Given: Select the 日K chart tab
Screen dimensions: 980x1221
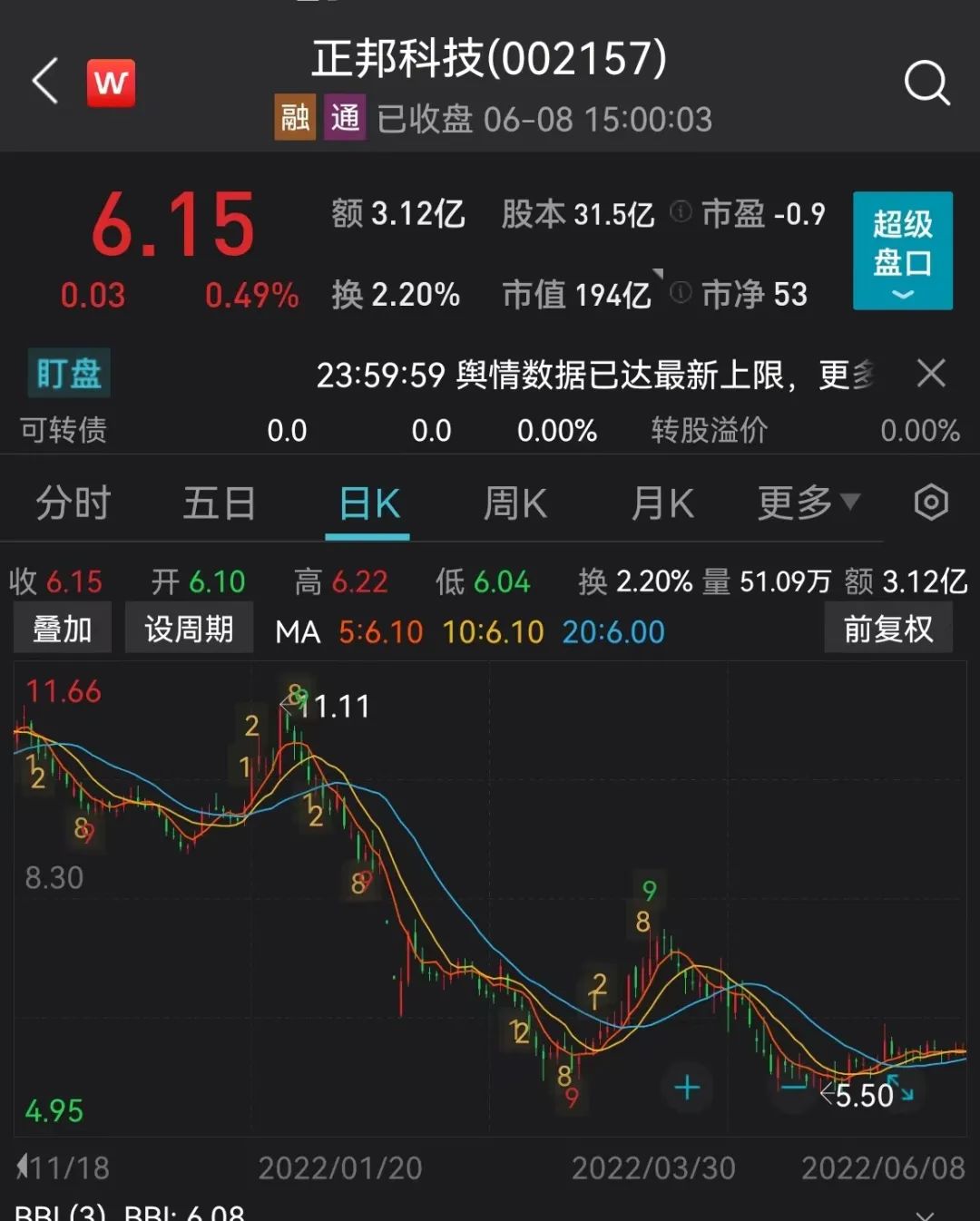Looking at the screenshot, I should (x=368, y=503).
